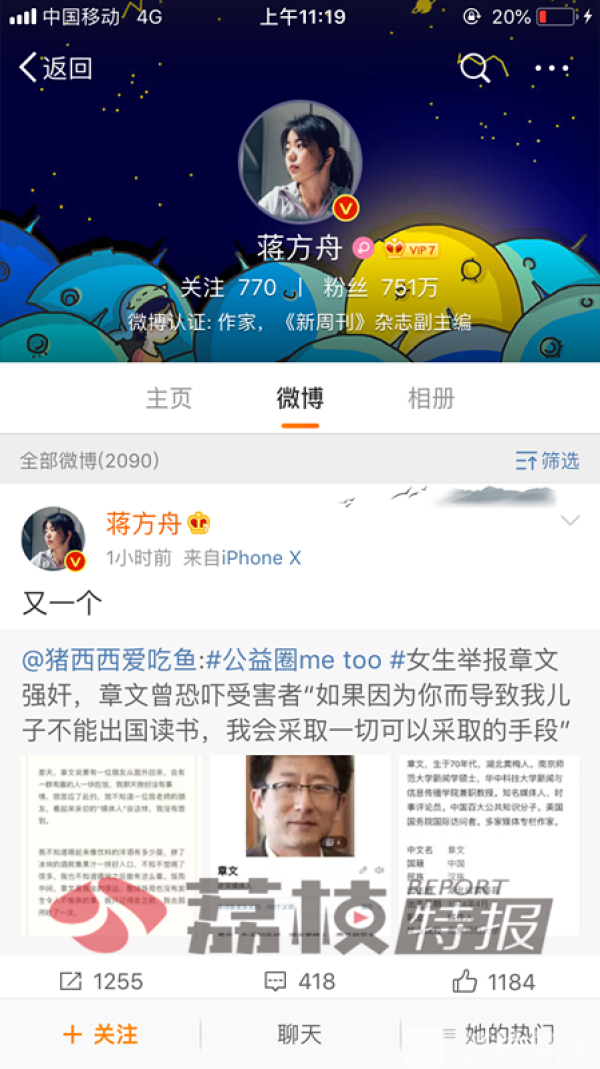Like the post with 1184 likes

(494, 982)
